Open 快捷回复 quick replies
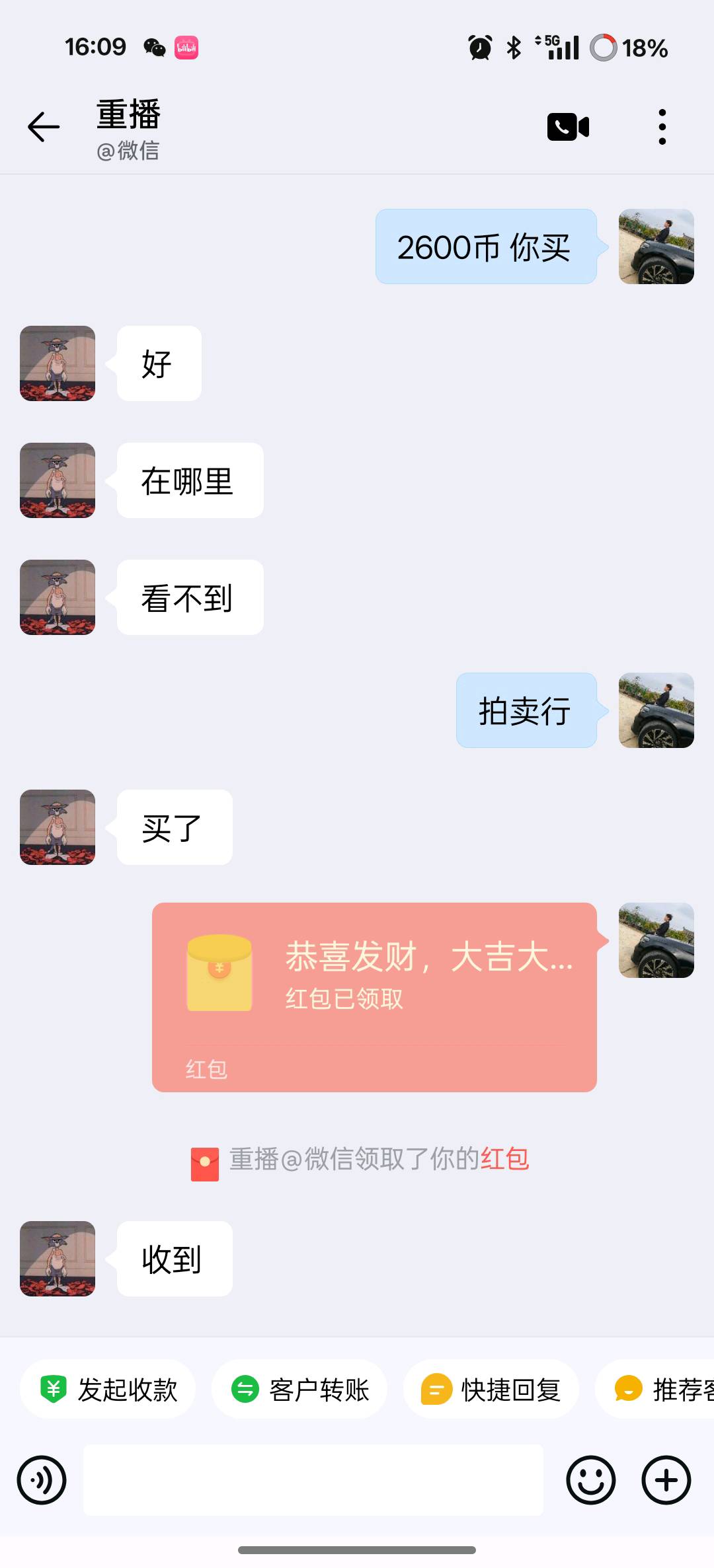Image resolution: width=714 pixels, height=1568 pixels. pyautogui.click(x=490, y=1389)
